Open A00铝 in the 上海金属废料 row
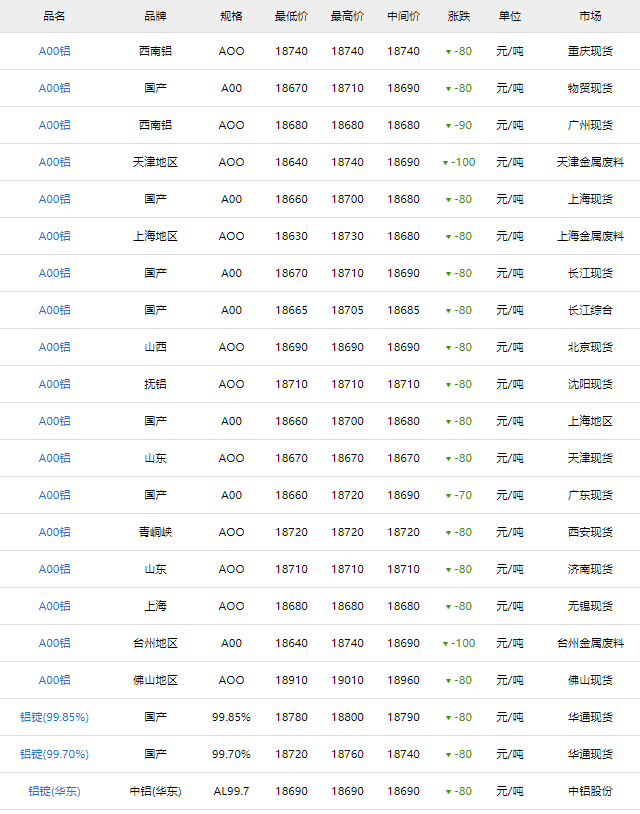640x814 pixels. (x=54, y=236)
